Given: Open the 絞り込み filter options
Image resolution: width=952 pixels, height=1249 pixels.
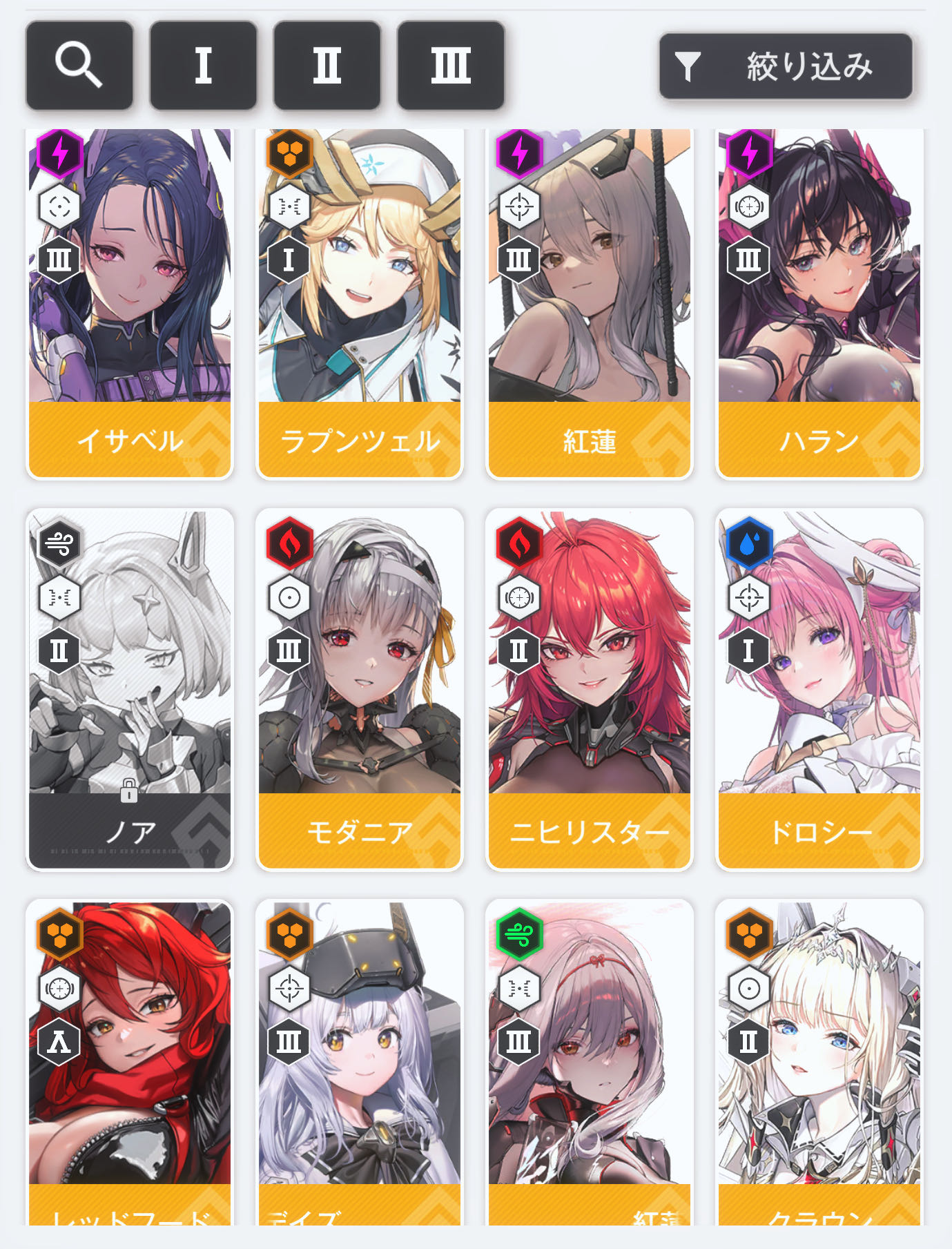Looking at the screenshot, I should click(x=786, y=66).
